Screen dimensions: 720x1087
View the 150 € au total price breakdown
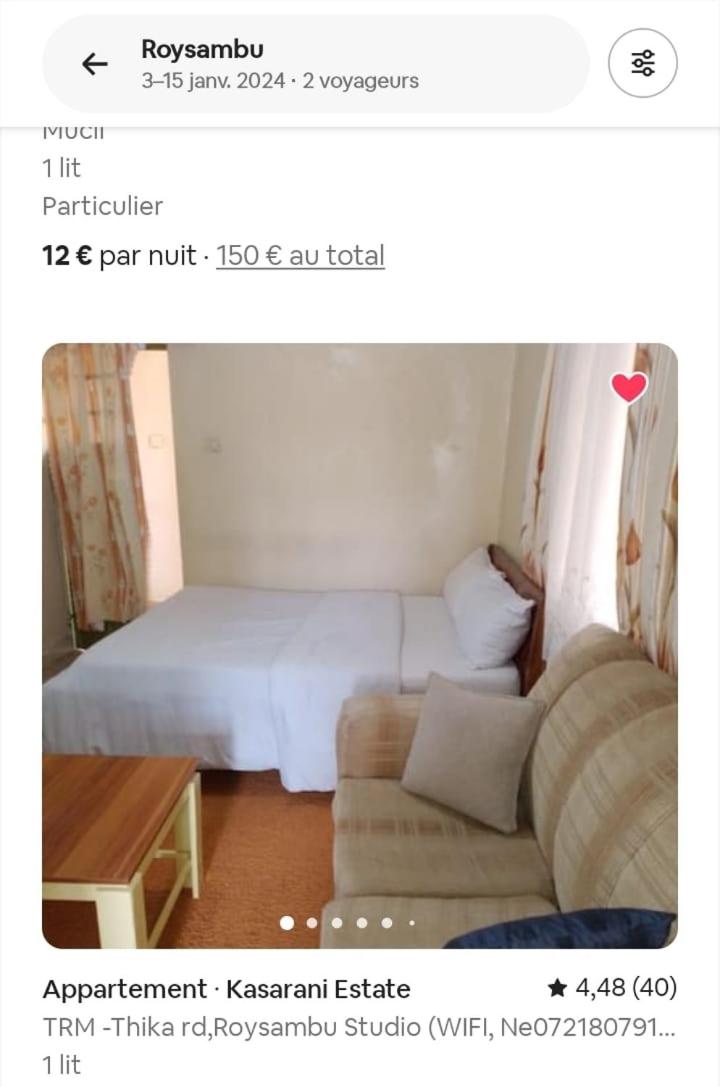300,256
